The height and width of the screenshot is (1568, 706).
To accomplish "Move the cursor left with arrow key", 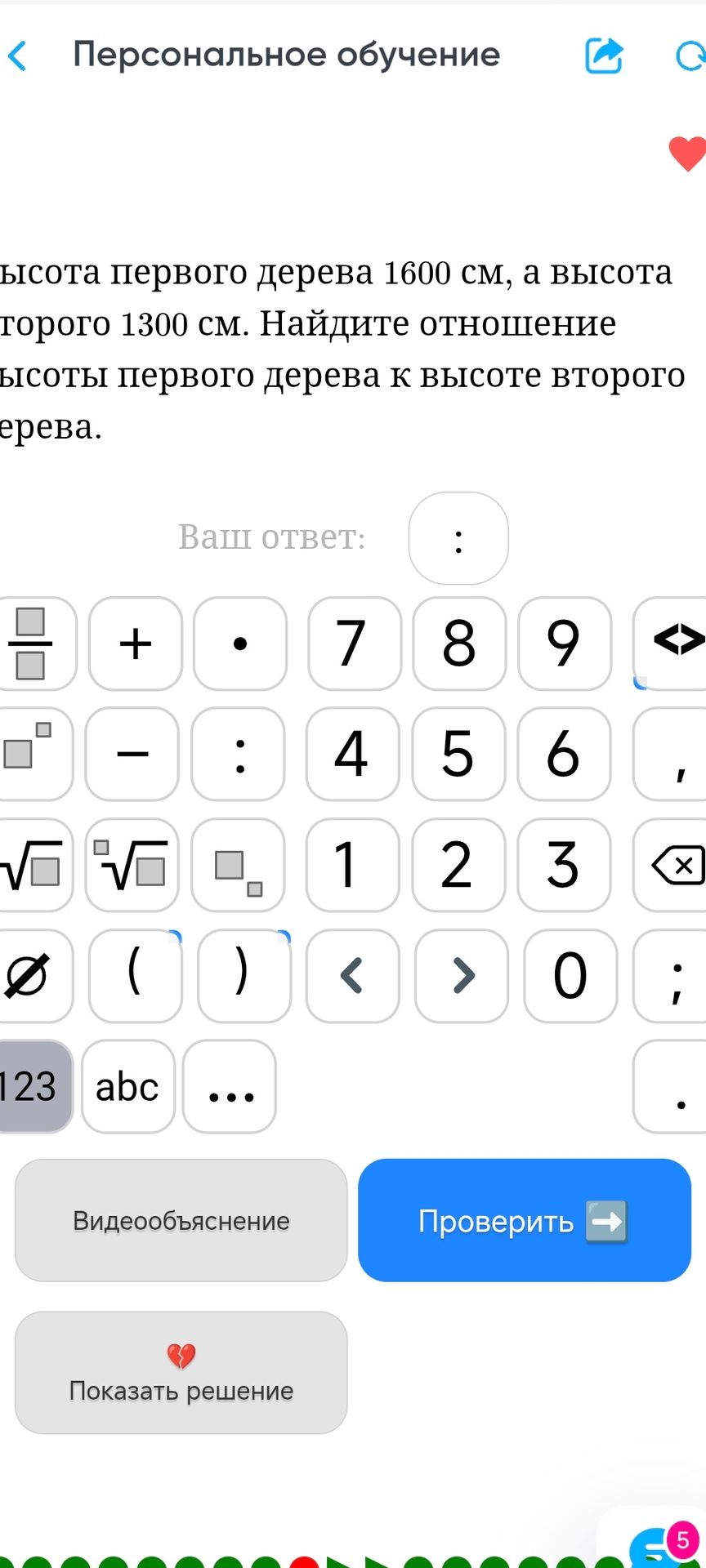I will (x=353, y=976).
